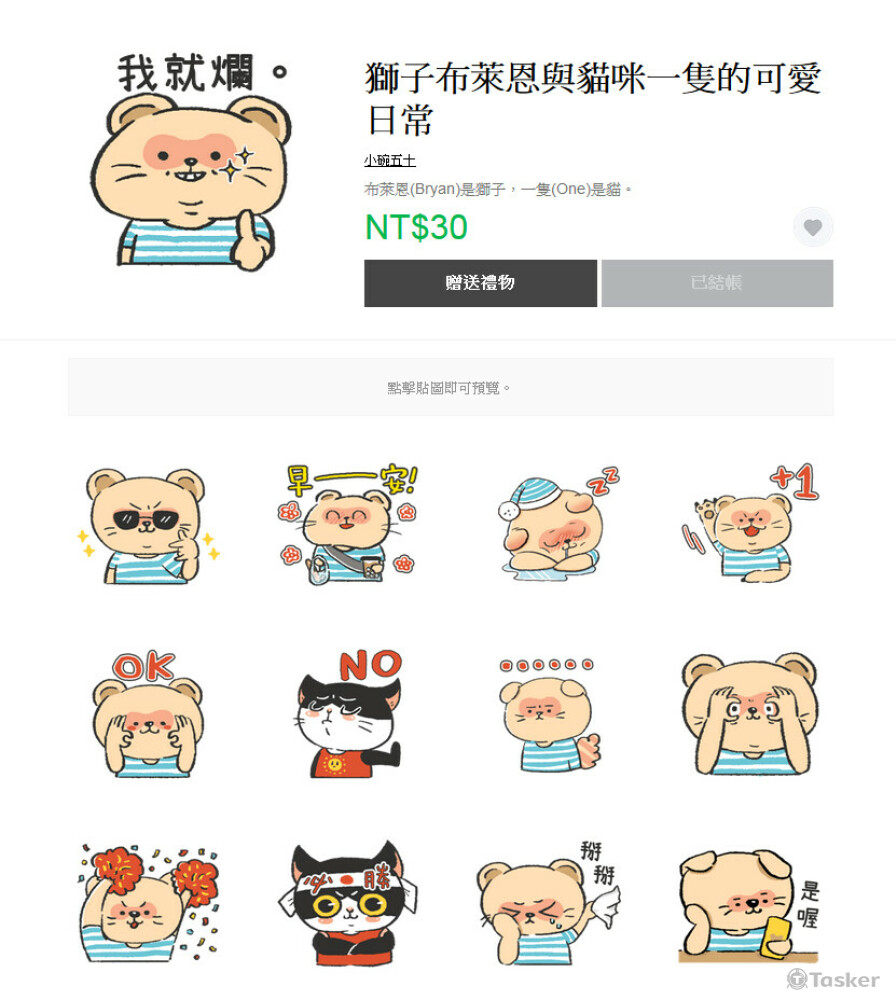Open the creator link 小碗五十
Viewport: 896px width, 1000px height.
pos(390,161)
